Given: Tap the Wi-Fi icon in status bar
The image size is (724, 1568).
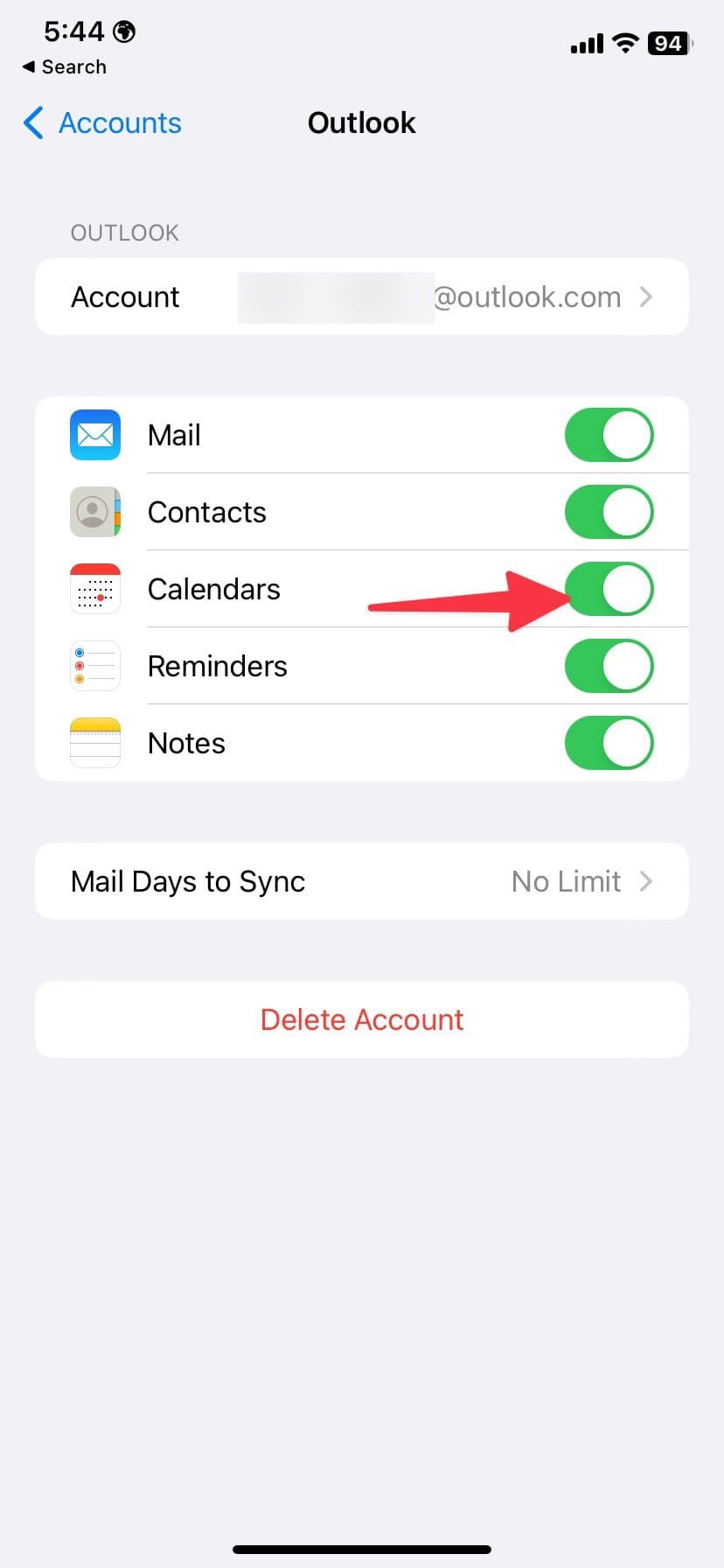Looking at the screenshot, I should click(x=625, y=44).
